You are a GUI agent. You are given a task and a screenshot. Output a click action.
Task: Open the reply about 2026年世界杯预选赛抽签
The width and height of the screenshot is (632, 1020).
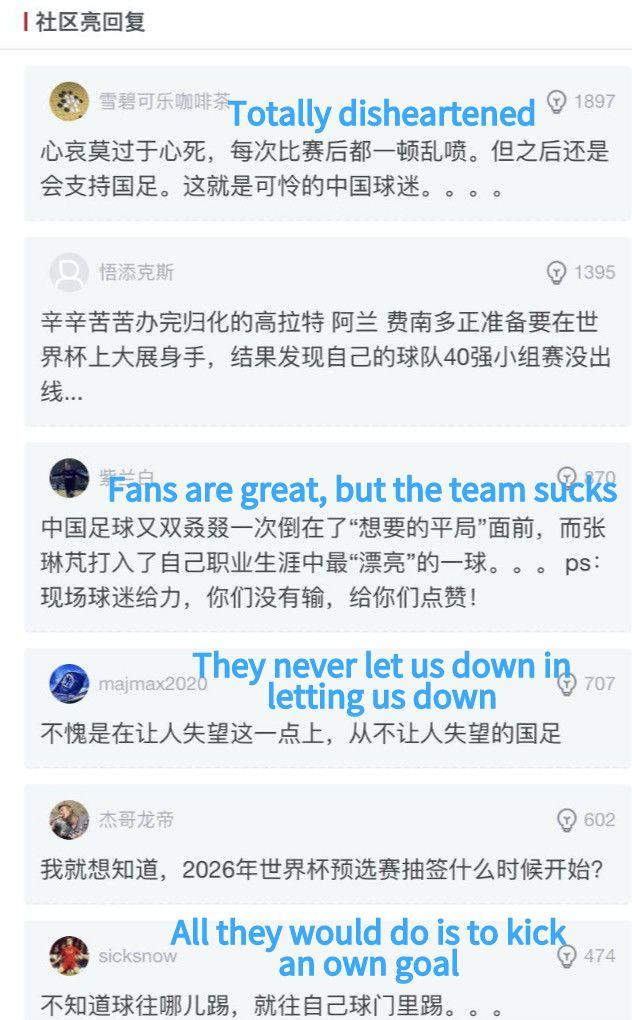tap(322, 869)
